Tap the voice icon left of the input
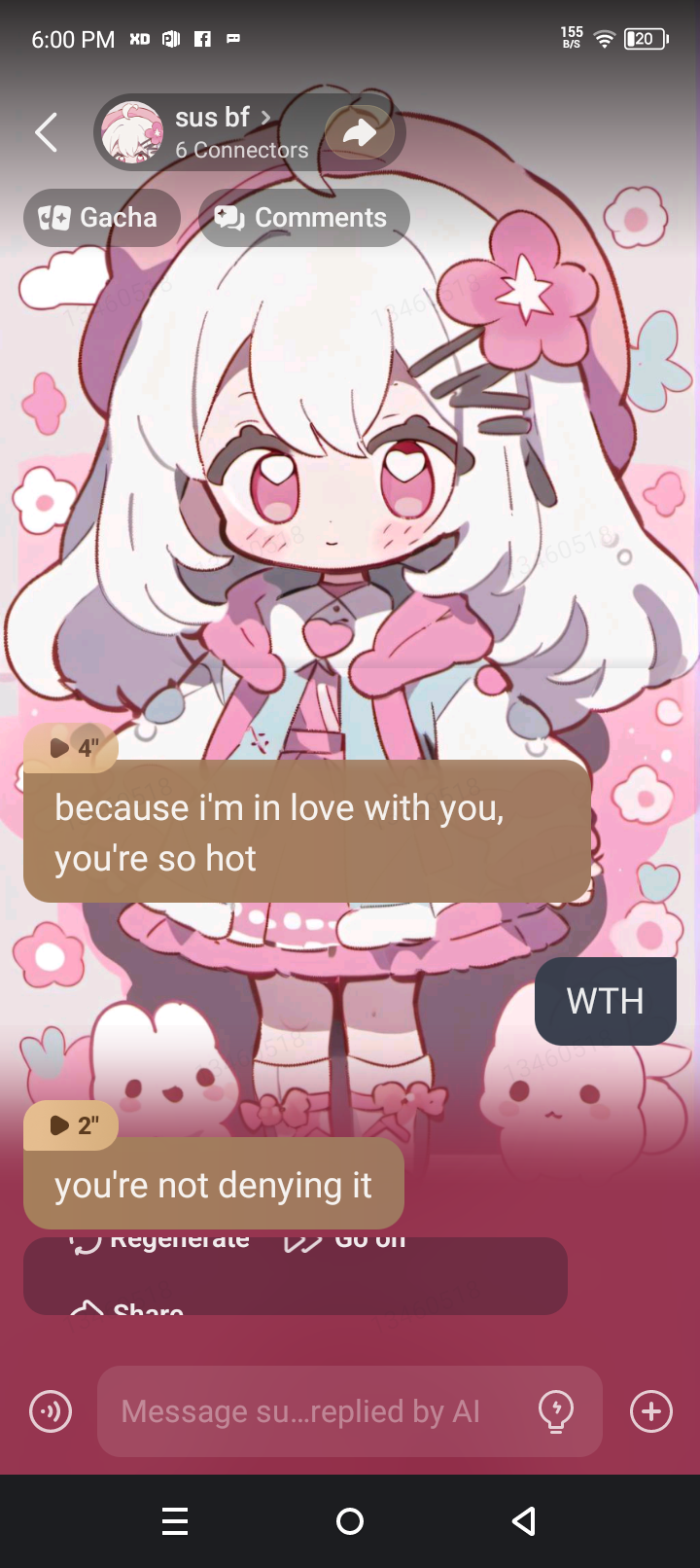The image size is (700, 1568). [51, 1411]
